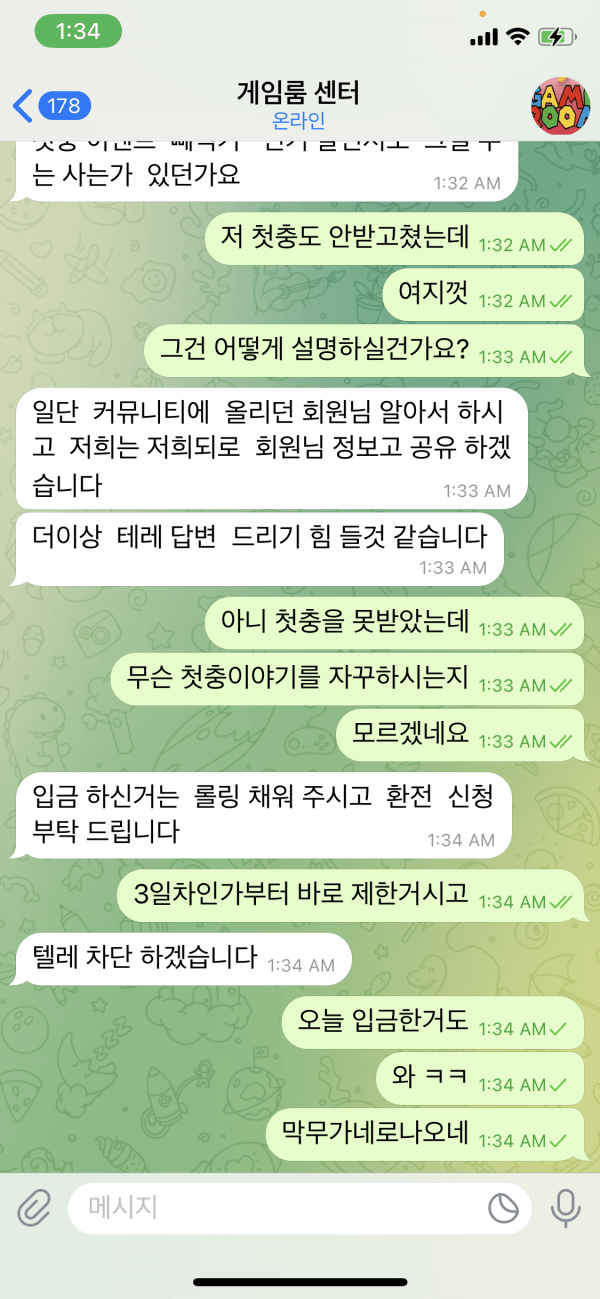Screen dimensions: 600x1299
Task: Open 게임룸 센터 chat info header
Action: [298, 104]
